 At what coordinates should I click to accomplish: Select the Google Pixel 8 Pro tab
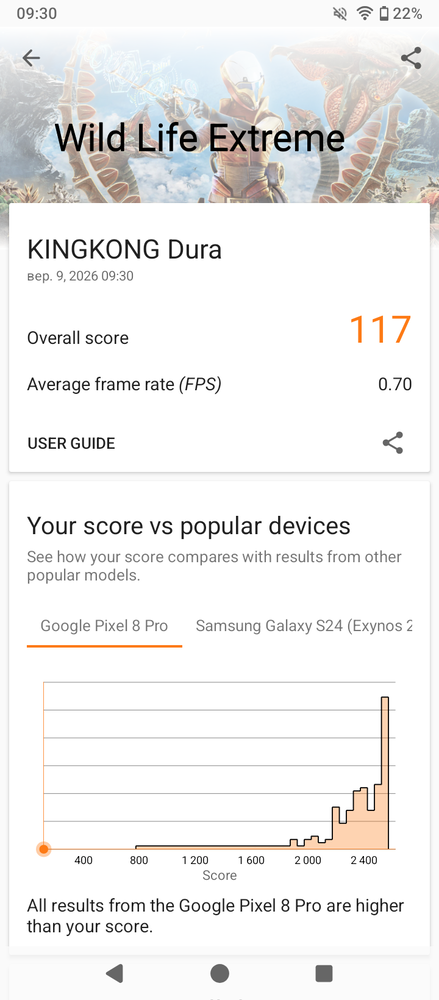point(105,626)
